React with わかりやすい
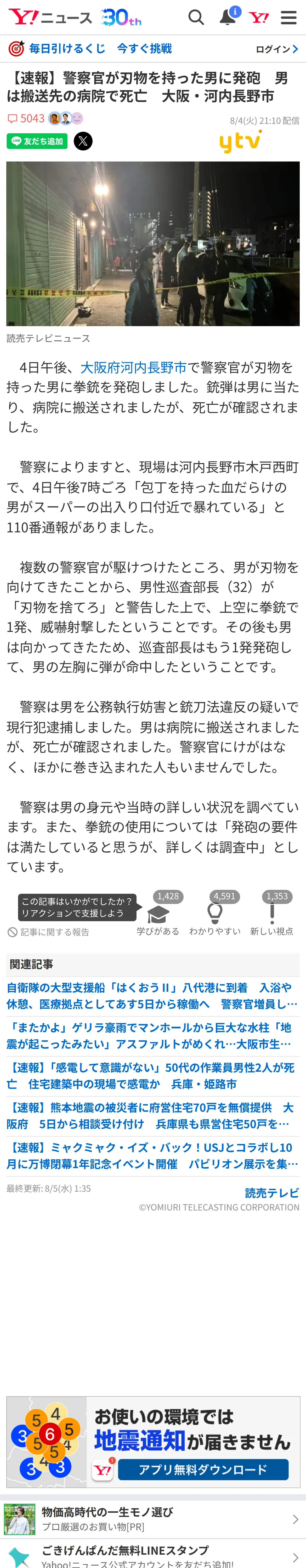The height and width of the screenshot is (1568, 306). click(x=214, y=914)
